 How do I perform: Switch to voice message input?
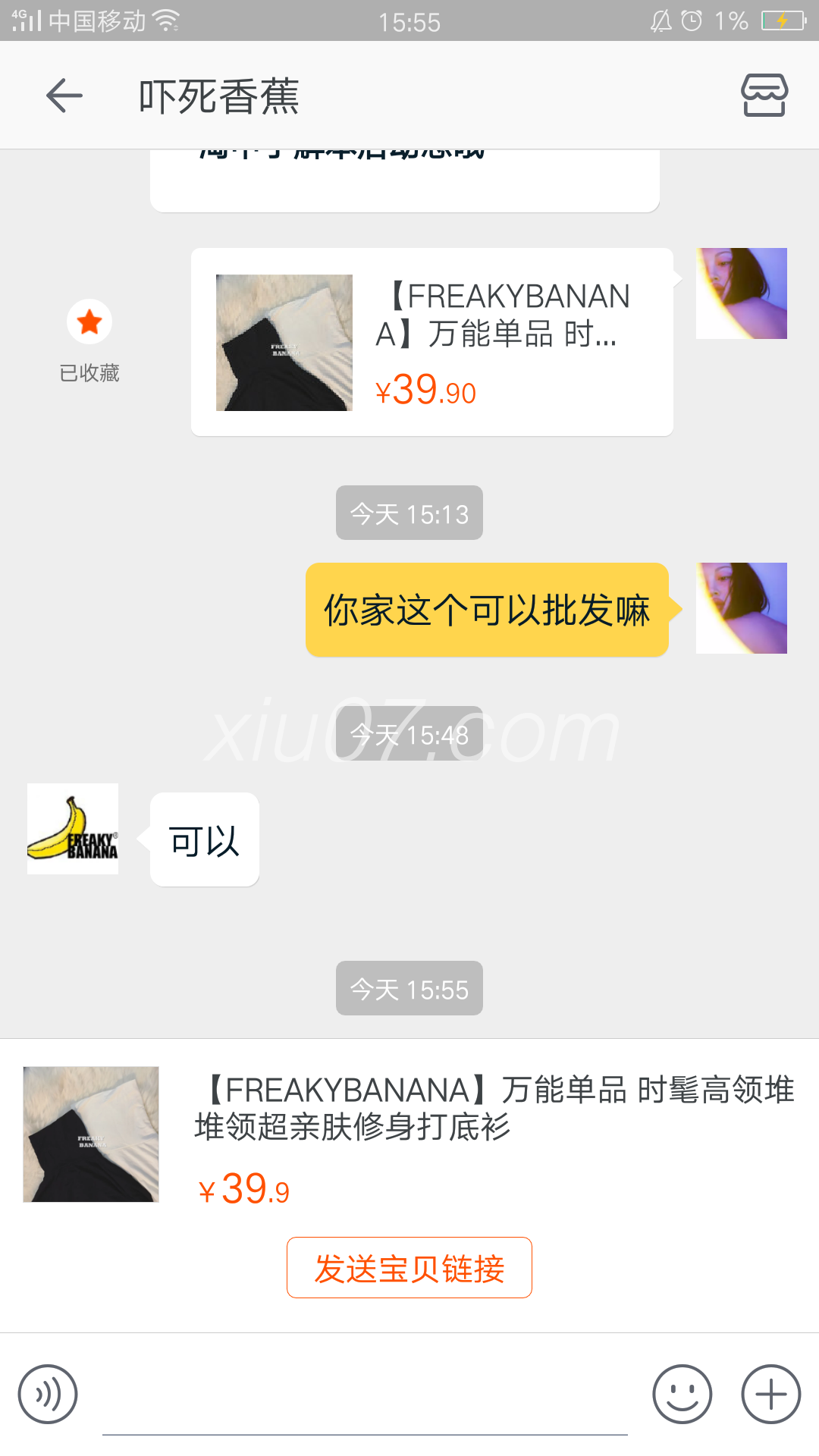[48, 1394]
